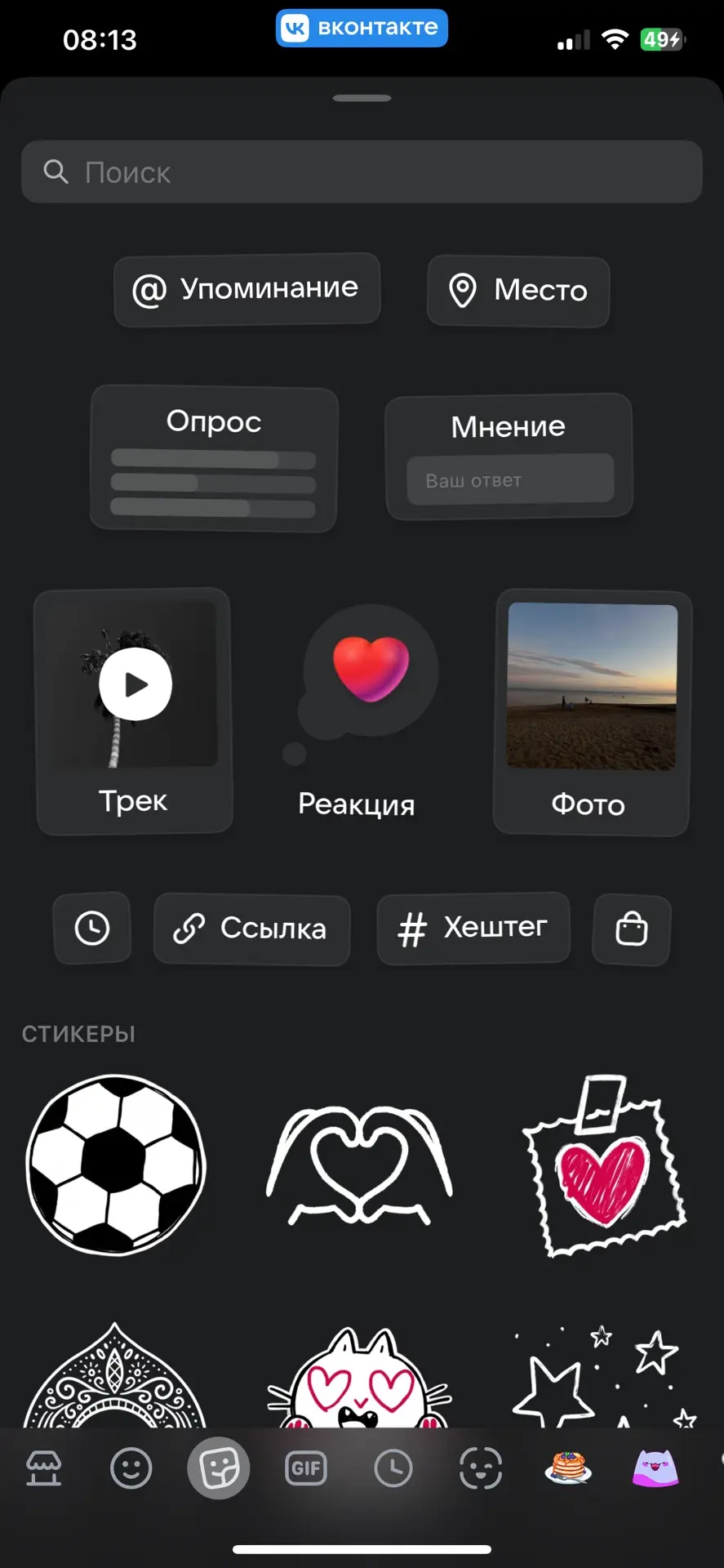
Task: Insert a Фото sticker
Action: coord(593,712)
